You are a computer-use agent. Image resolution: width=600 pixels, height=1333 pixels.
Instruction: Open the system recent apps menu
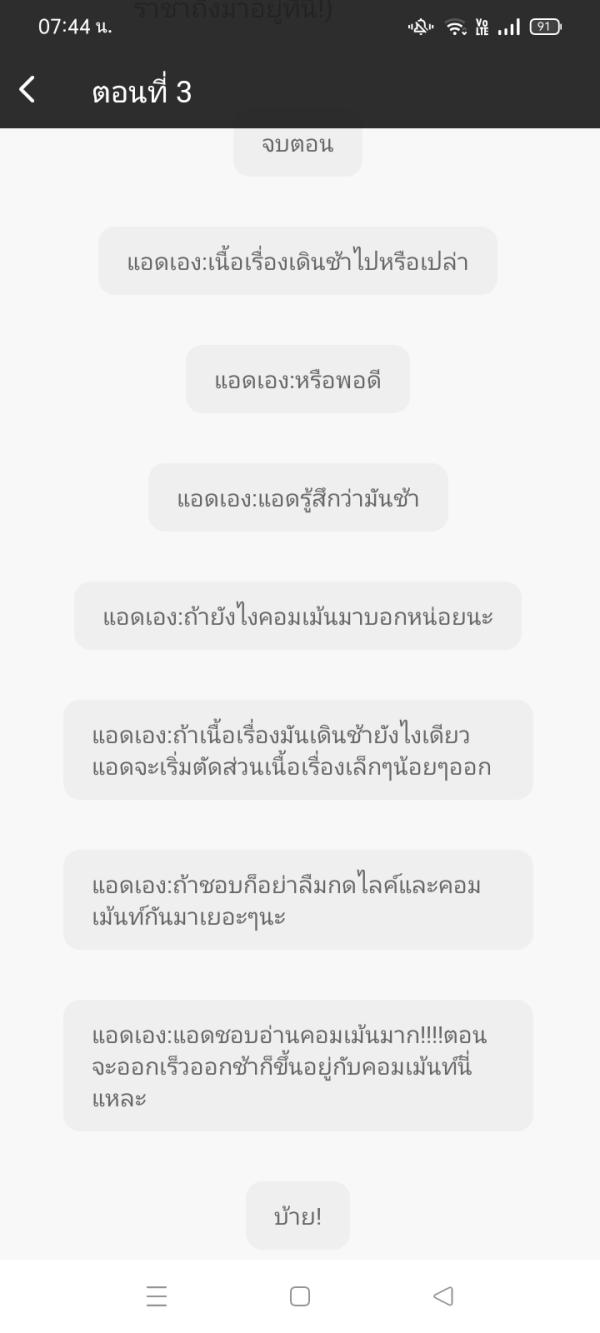tap(157, 1296)
